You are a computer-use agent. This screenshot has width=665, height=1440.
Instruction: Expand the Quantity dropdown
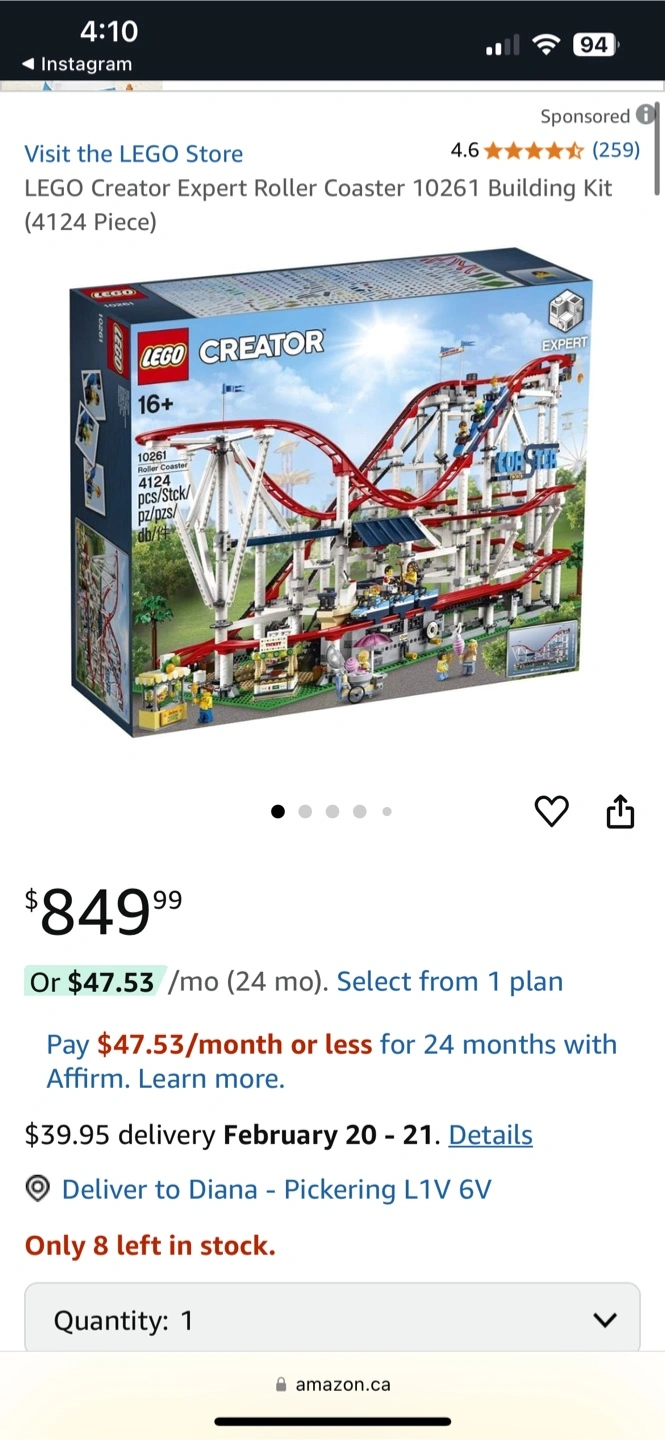click(x=332, y=1318)
